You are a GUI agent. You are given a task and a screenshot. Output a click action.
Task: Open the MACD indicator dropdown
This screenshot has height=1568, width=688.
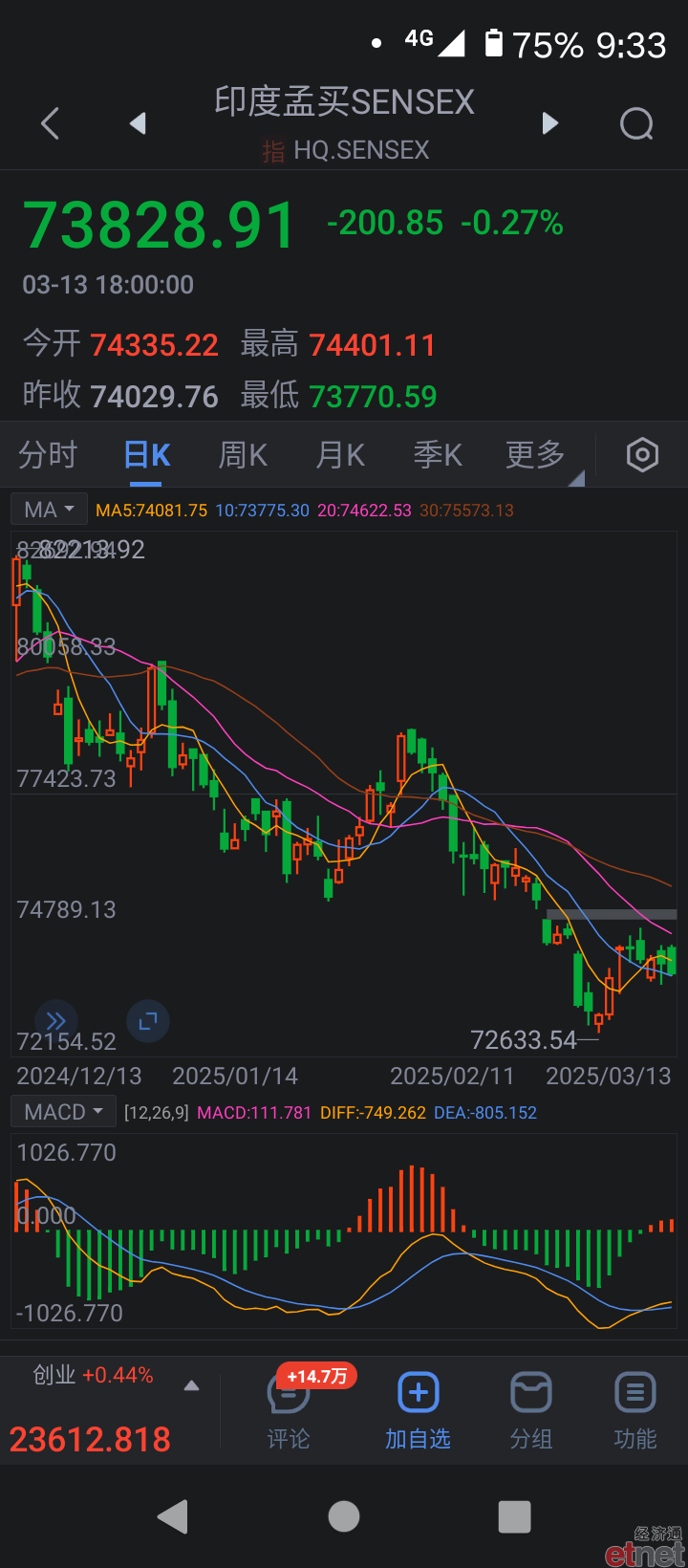[63, 1112]
